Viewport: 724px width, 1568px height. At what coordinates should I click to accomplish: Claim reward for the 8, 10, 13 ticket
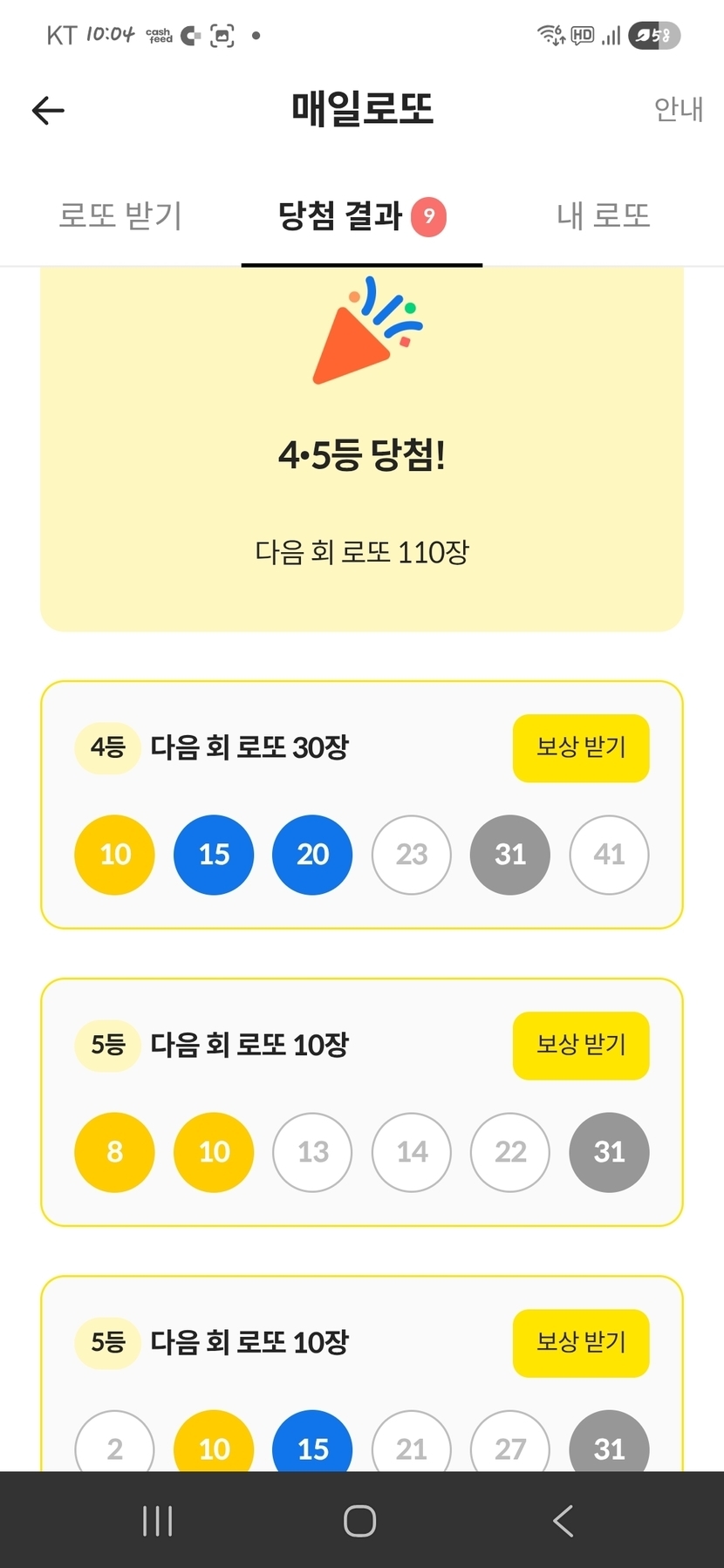pyautogui.click(x=581, y=1045)
